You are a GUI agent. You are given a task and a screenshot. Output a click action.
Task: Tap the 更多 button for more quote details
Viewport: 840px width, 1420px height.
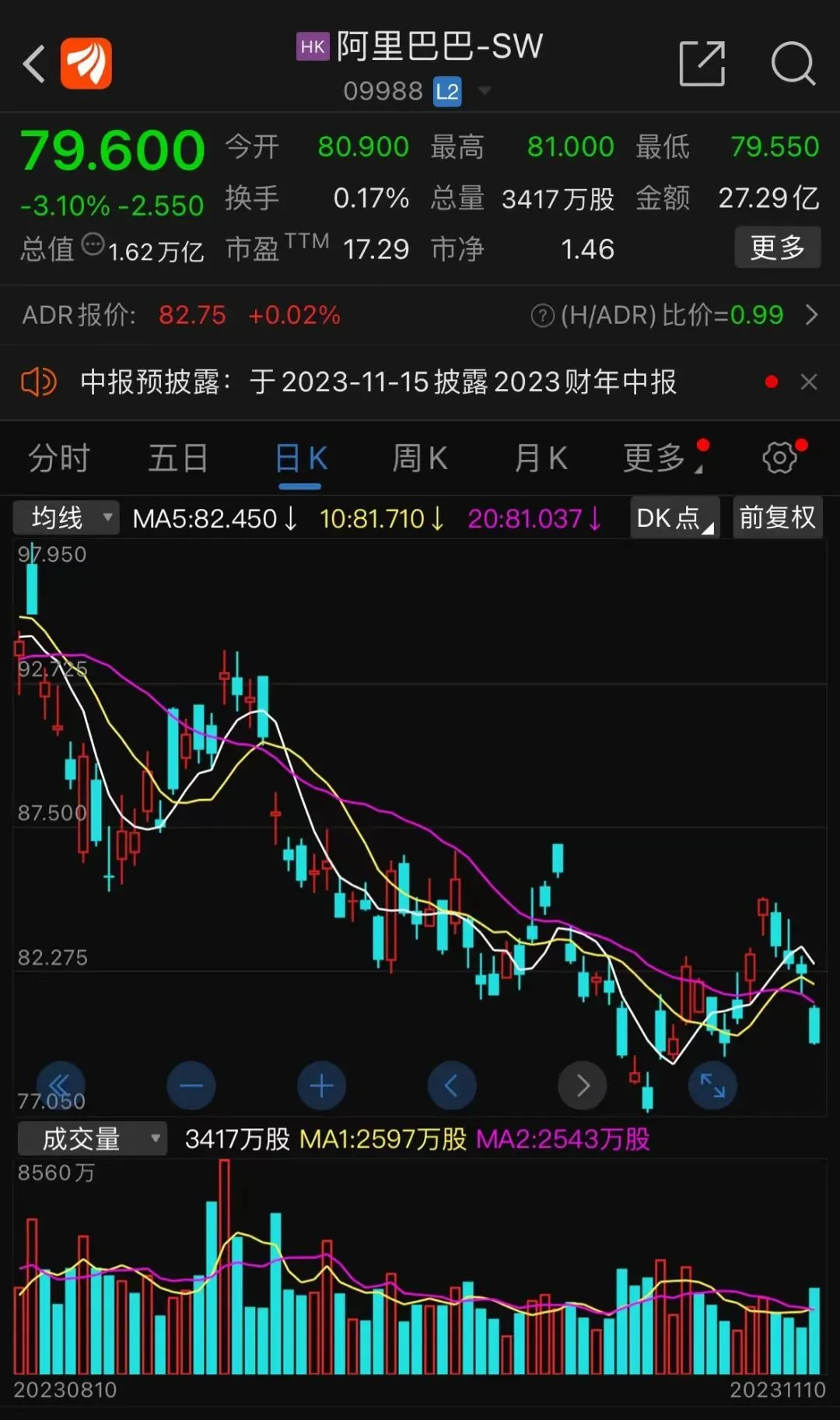(x=777, y=248)
